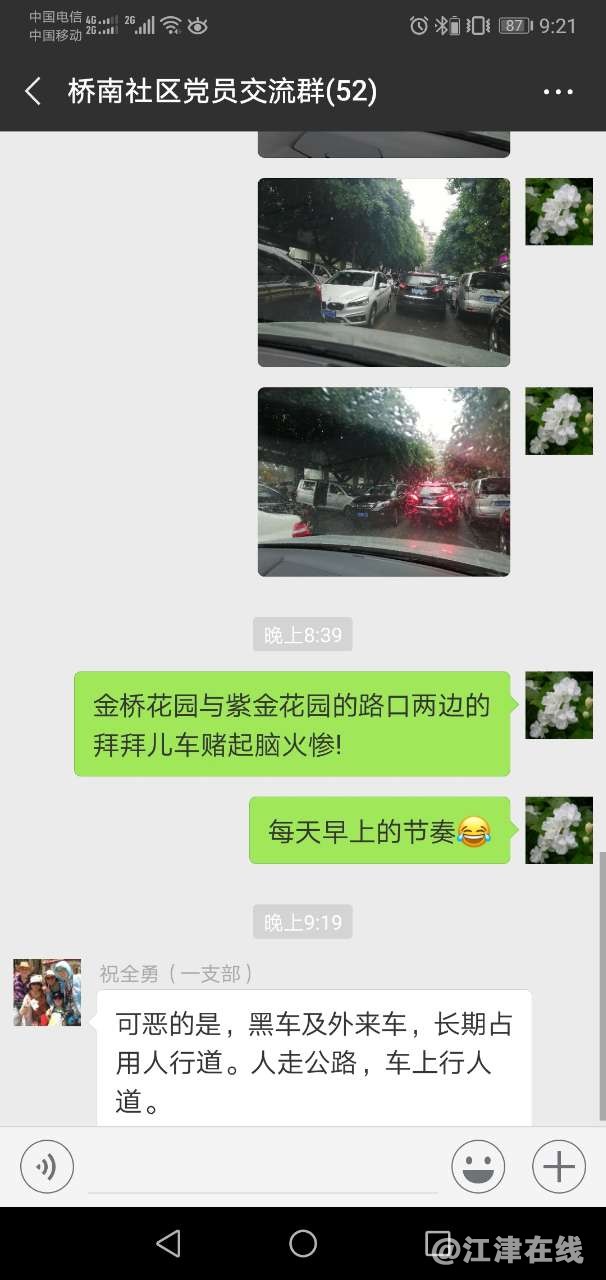
Task: Open the photo of the white BMW traffic jam
Action: coord(384,273)
